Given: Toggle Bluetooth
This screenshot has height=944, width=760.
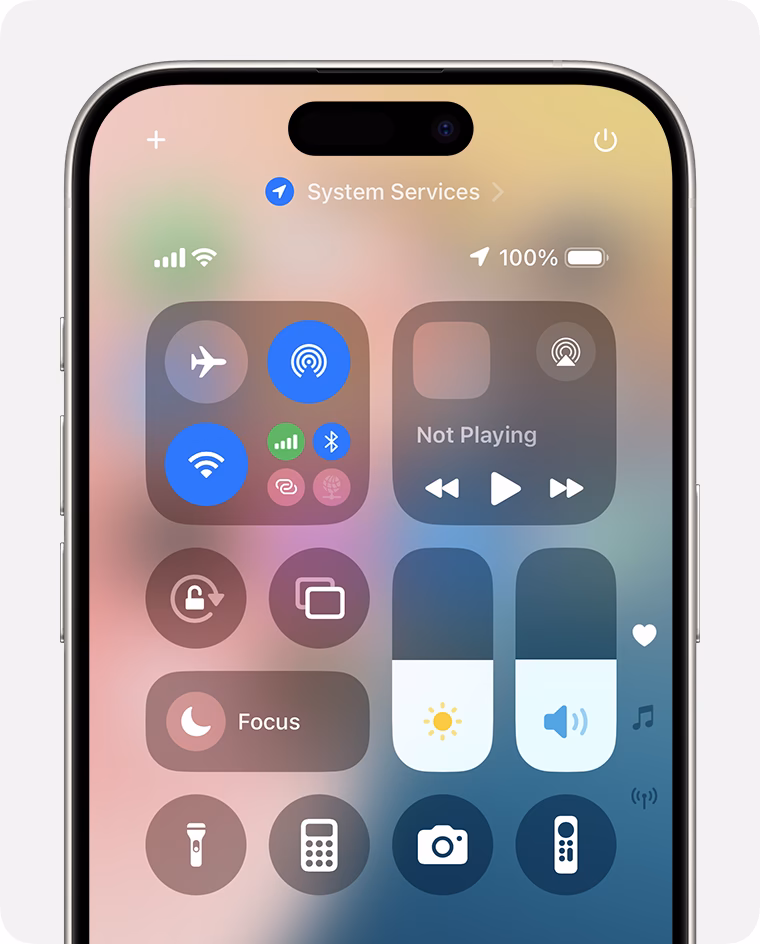Looking at the screenshot, I should (x=332, y=441).
